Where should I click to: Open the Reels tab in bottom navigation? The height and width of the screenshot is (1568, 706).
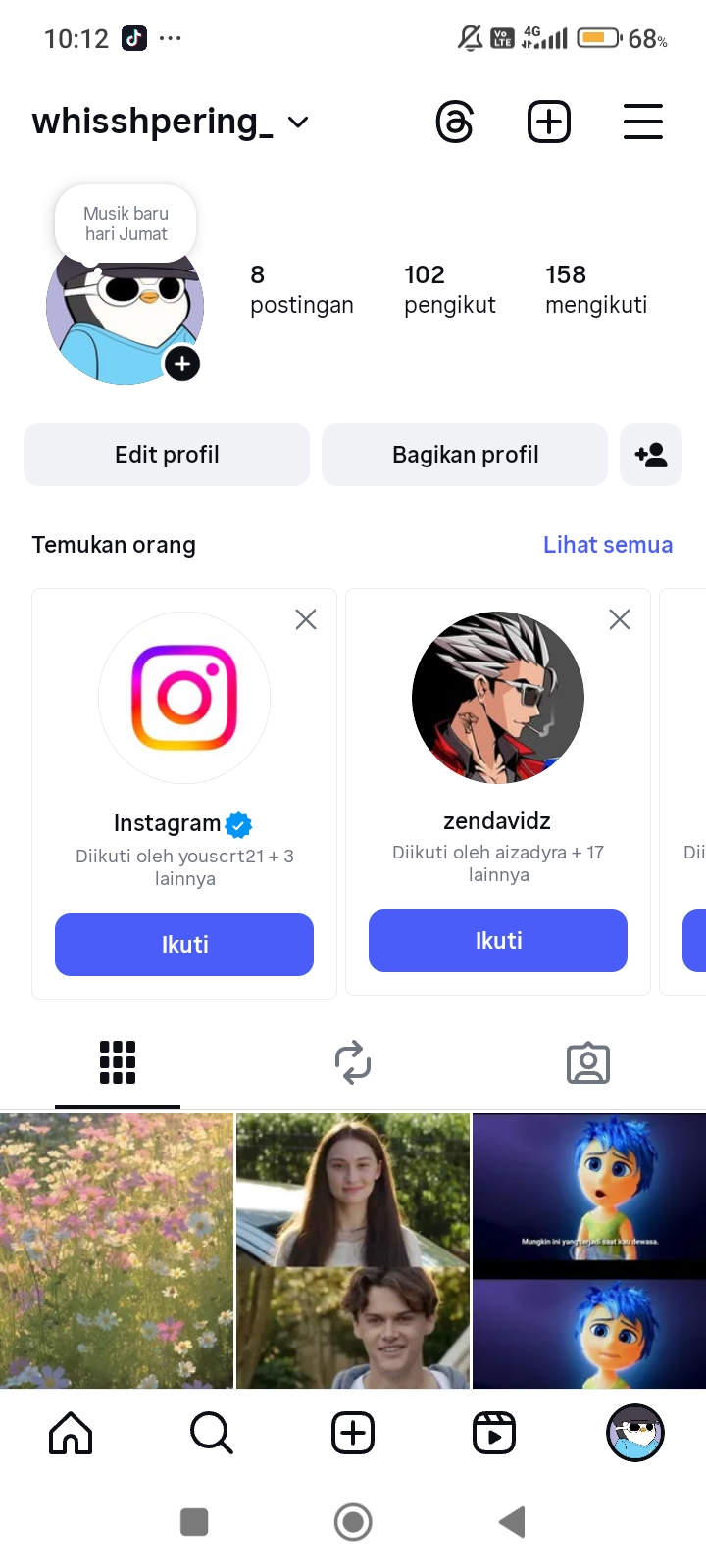(494, 1434)
